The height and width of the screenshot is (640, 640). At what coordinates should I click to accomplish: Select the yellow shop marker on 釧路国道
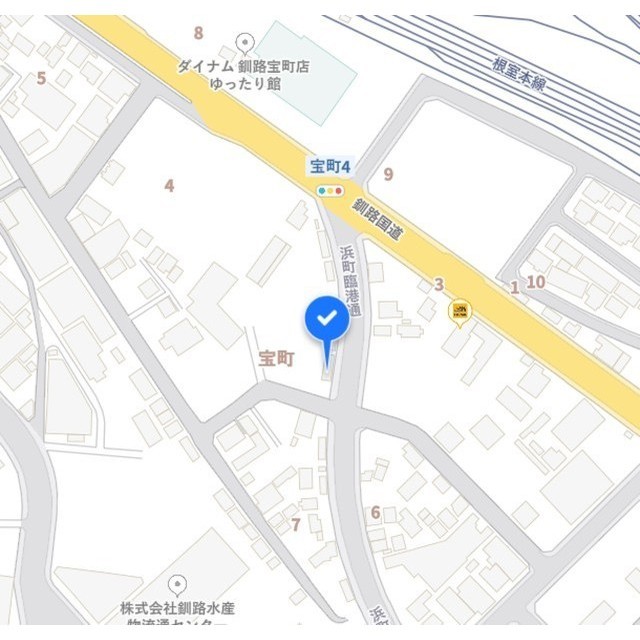coord(460,313)
